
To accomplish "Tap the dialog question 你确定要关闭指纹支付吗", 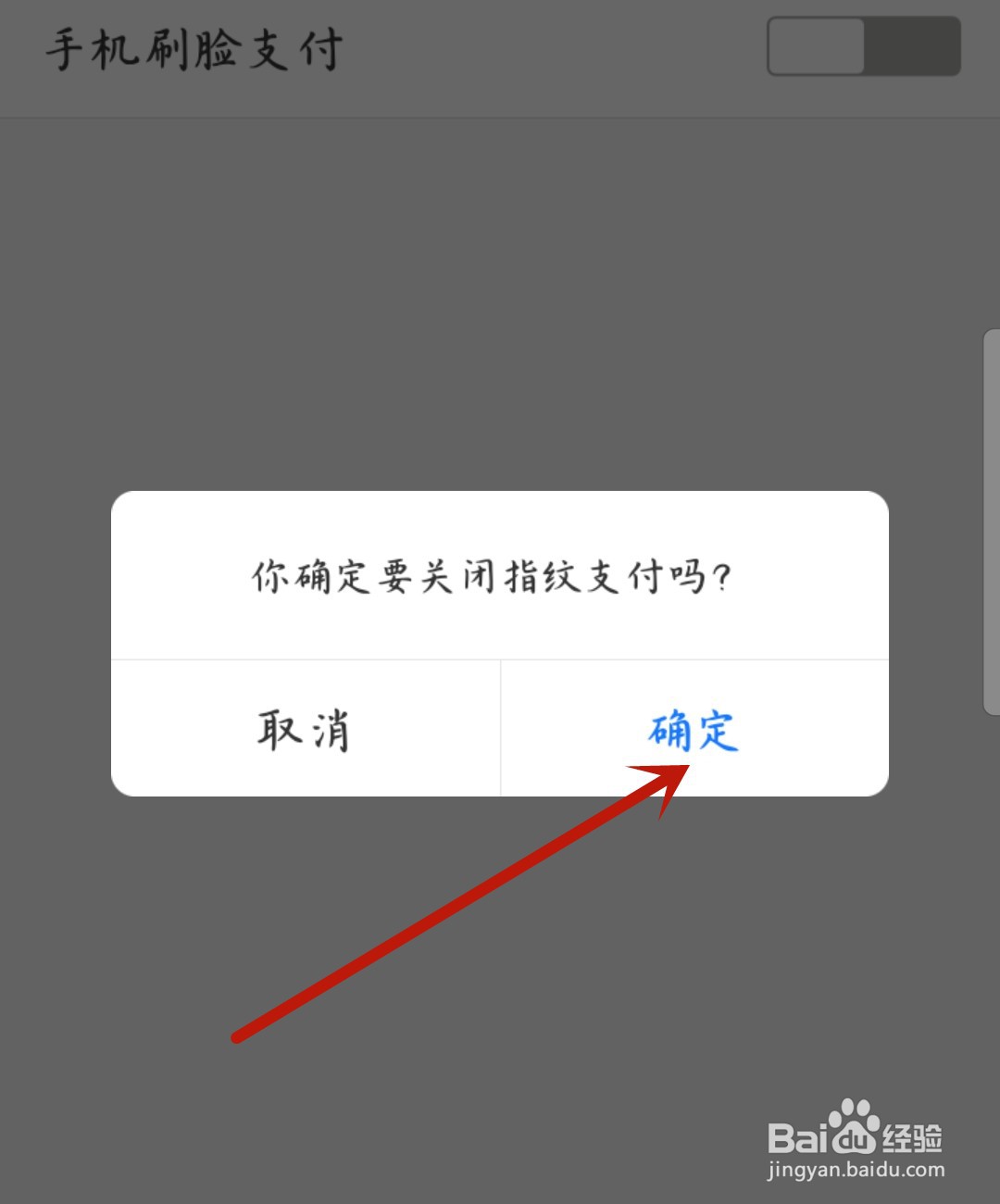I will [x=489, y=574].
